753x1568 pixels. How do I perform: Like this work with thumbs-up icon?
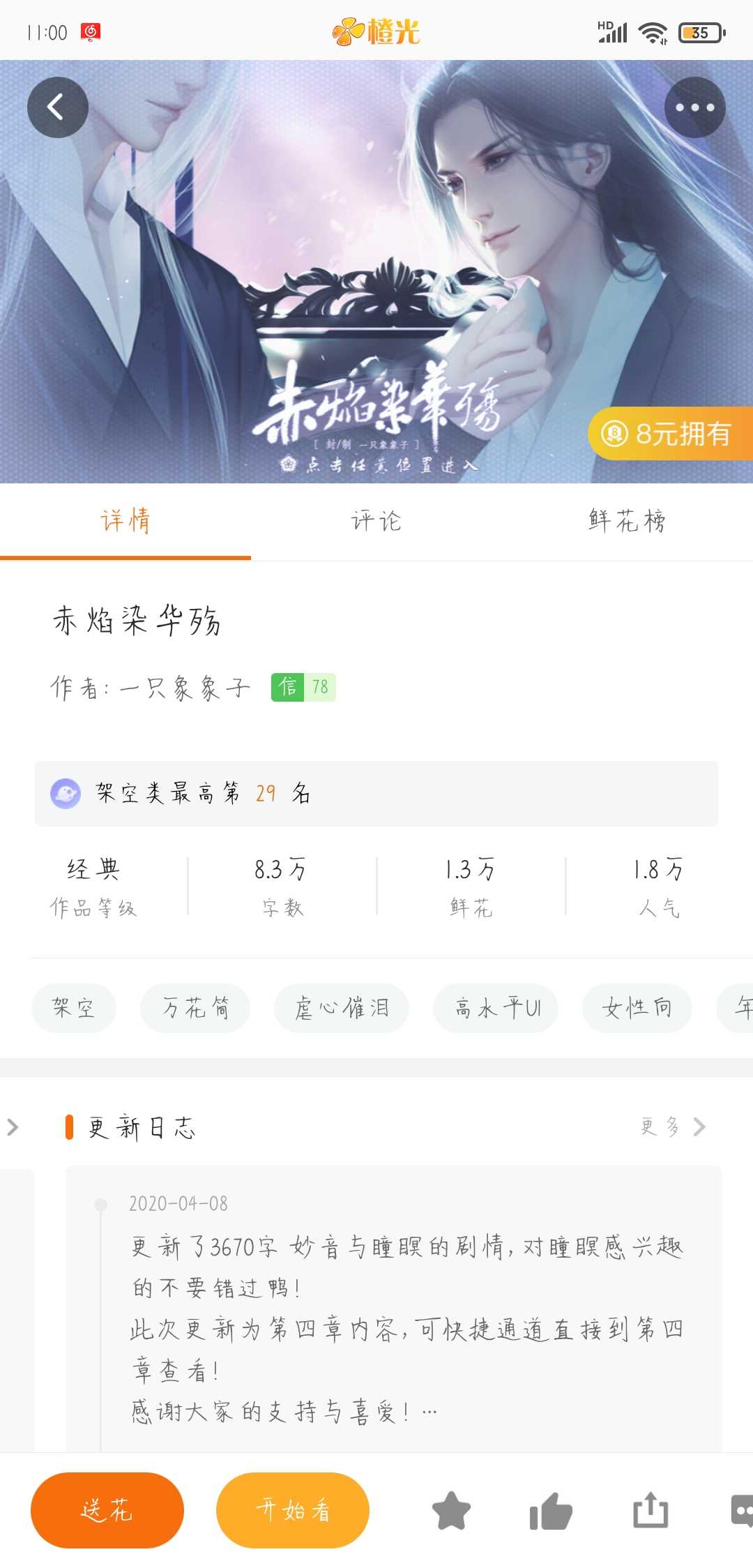[x=551, y=1512]
